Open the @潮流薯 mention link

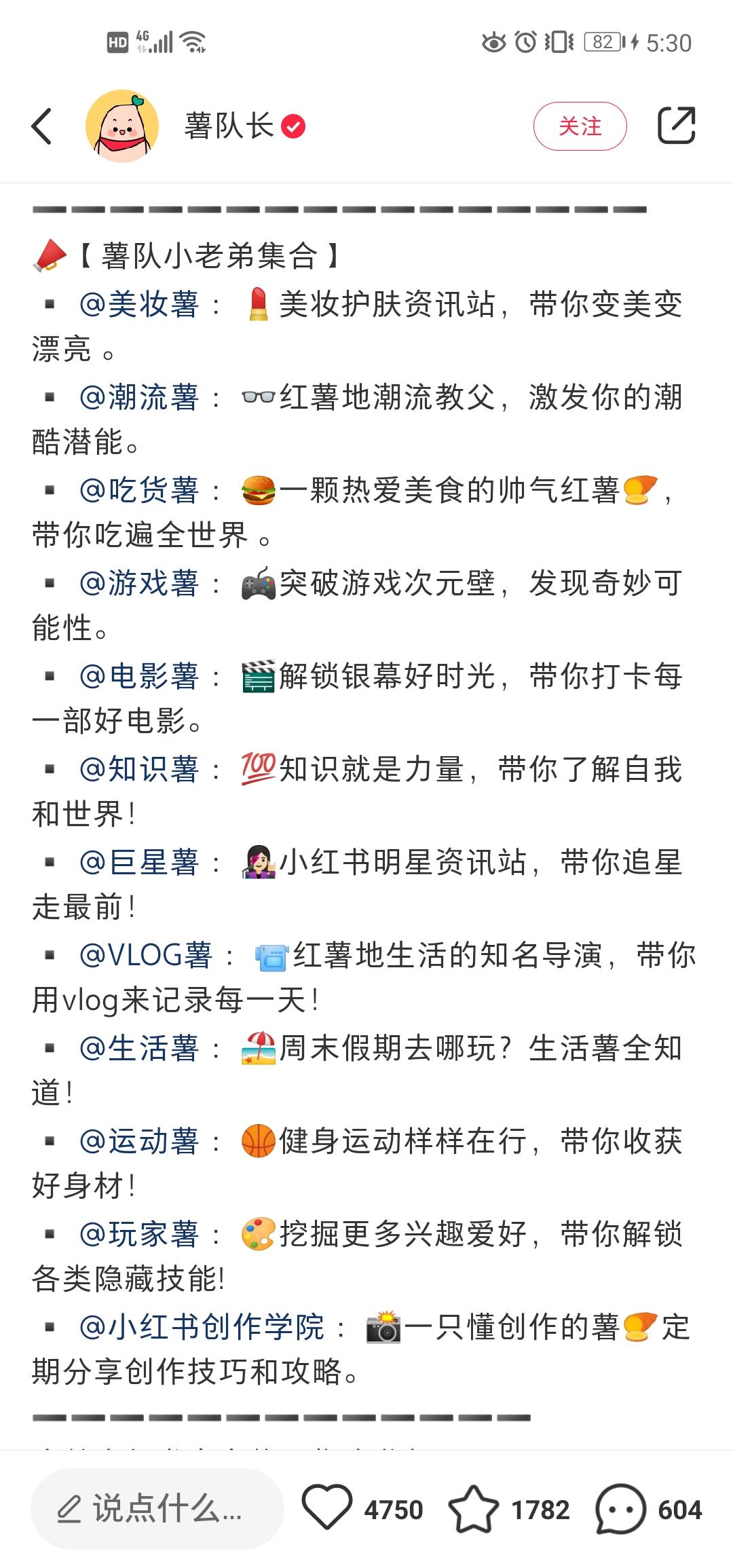(x=139, y=397)
